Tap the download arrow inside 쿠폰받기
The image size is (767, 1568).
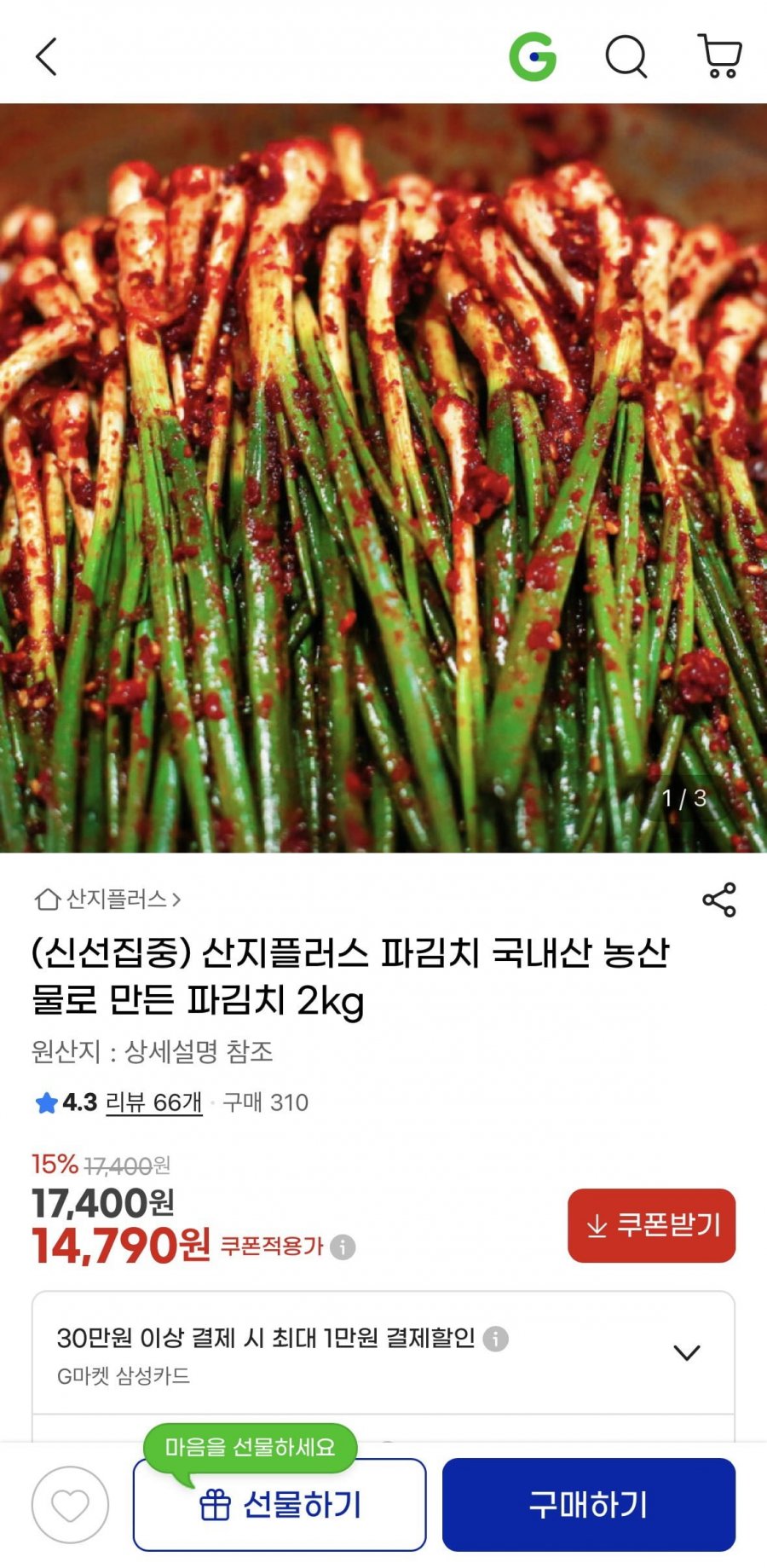click(597, 1227)
